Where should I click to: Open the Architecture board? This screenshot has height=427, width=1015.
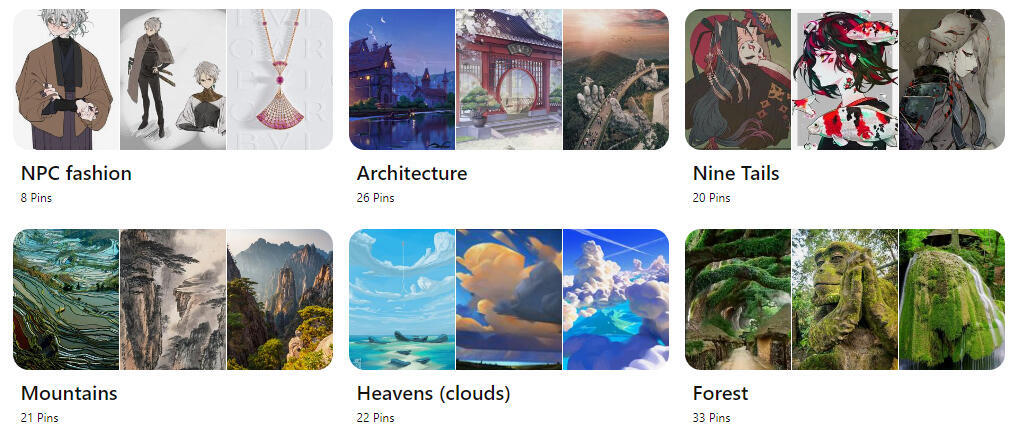pos(508,80)
